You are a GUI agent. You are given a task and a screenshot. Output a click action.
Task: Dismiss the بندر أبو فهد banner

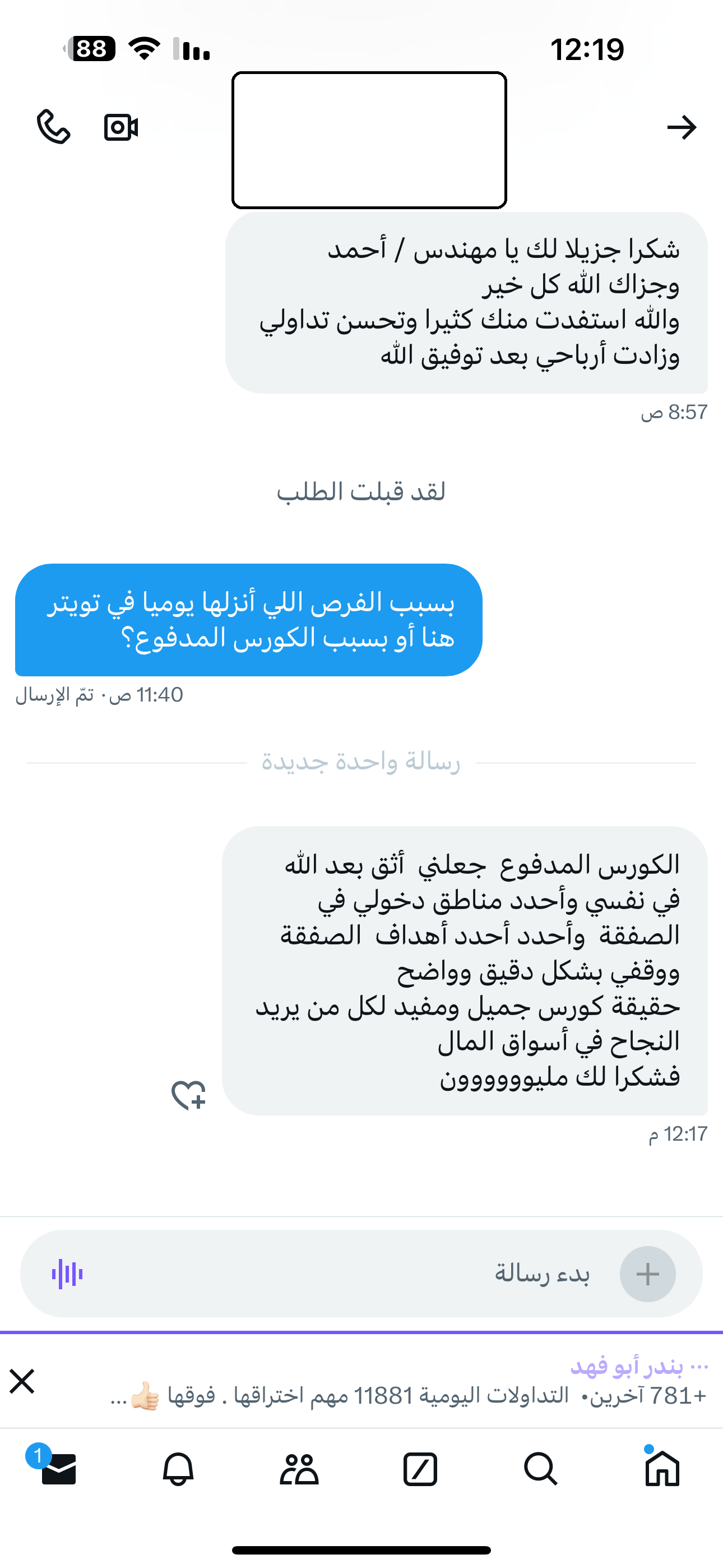pos(22,1381)
